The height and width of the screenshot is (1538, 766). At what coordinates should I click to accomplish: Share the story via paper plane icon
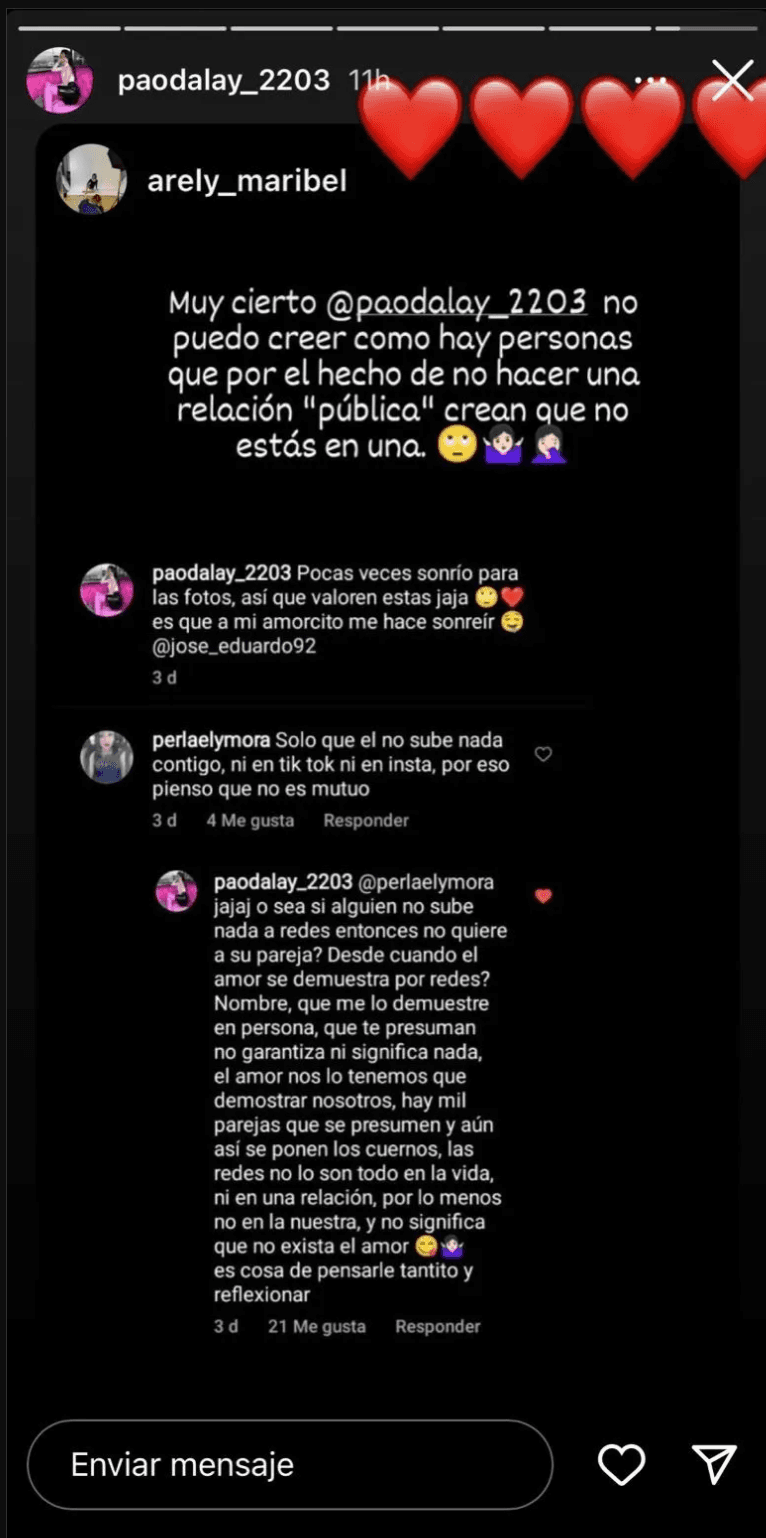point(714,1465)
